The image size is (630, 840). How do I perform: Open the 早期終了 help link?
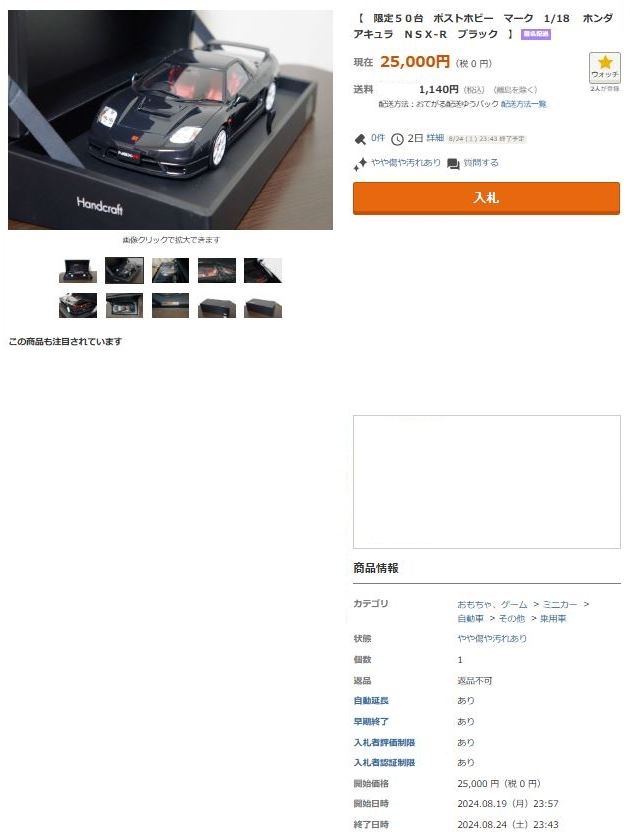tap(371, 722)
